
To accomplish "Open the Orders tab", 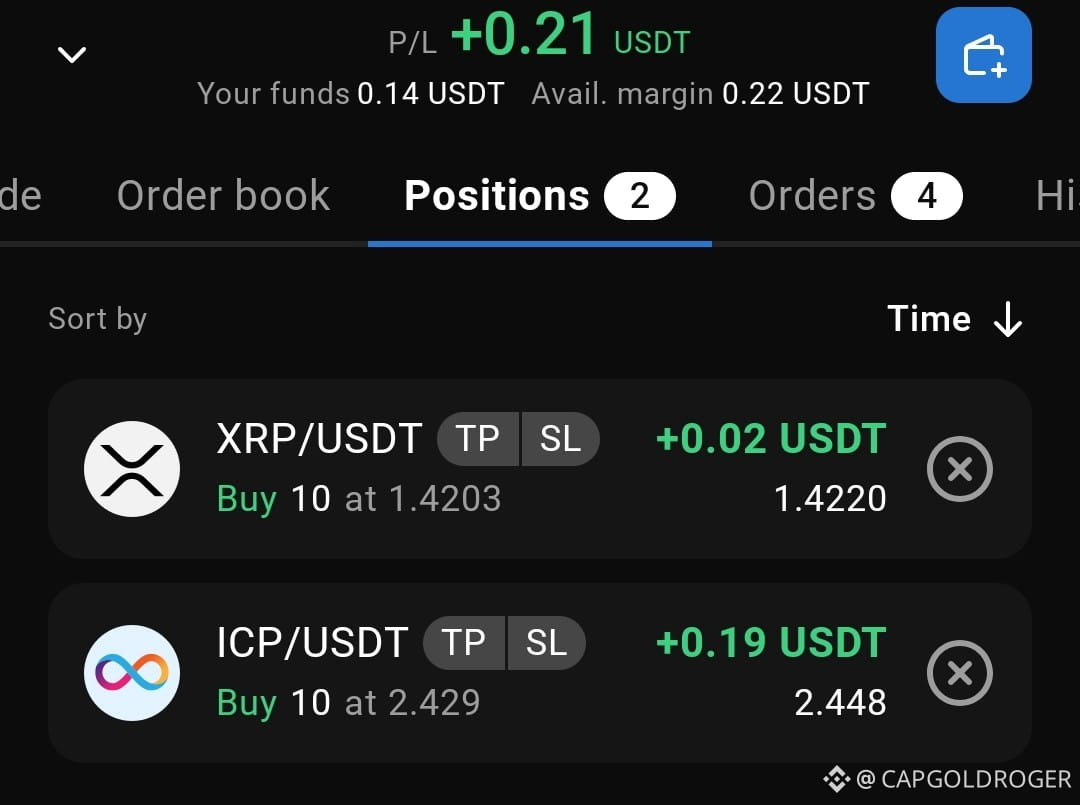I will click(855, 196).
